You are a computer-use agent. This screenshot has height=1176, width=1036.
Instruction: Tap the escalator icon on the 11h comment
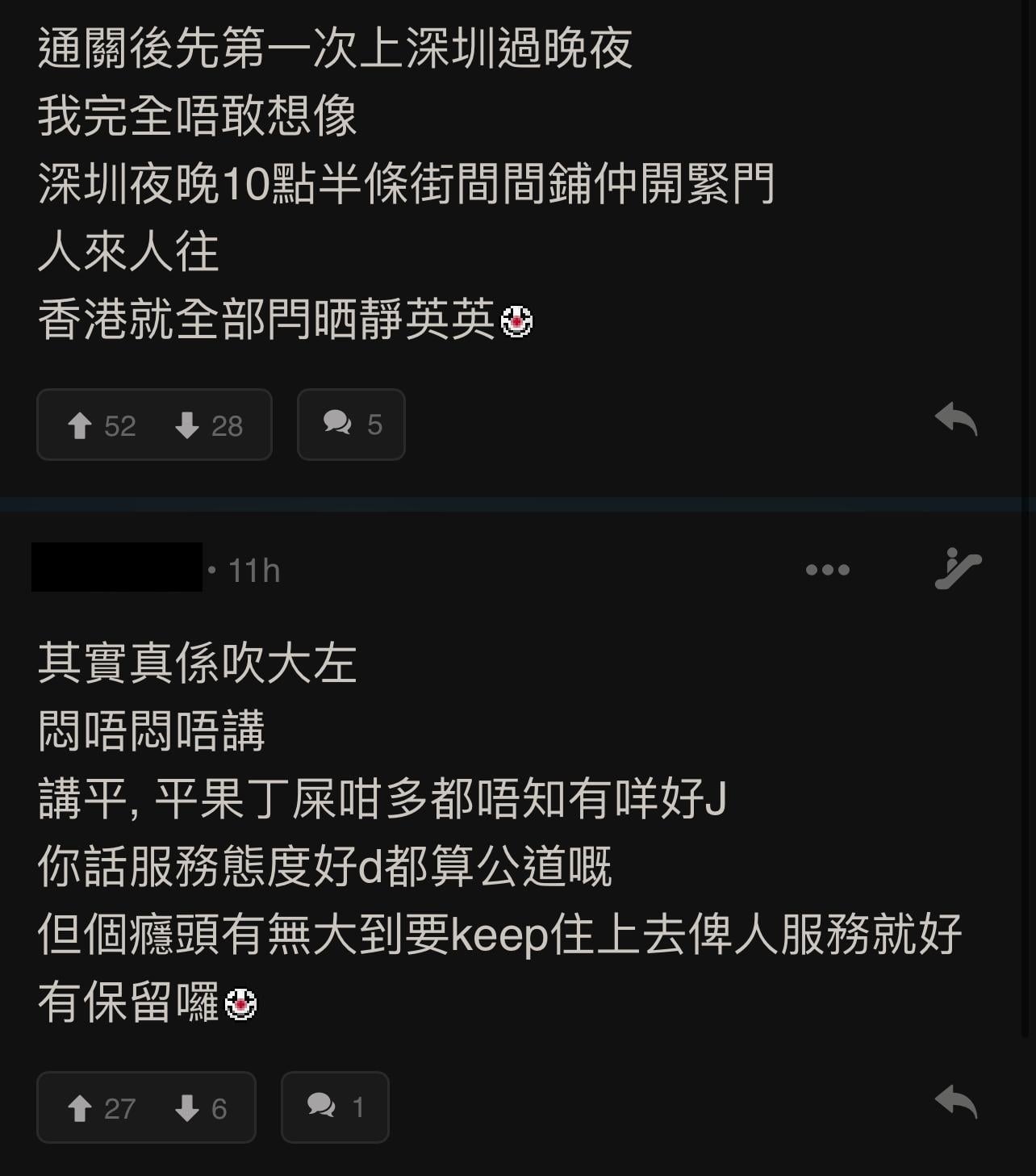[x=958, y=569]
